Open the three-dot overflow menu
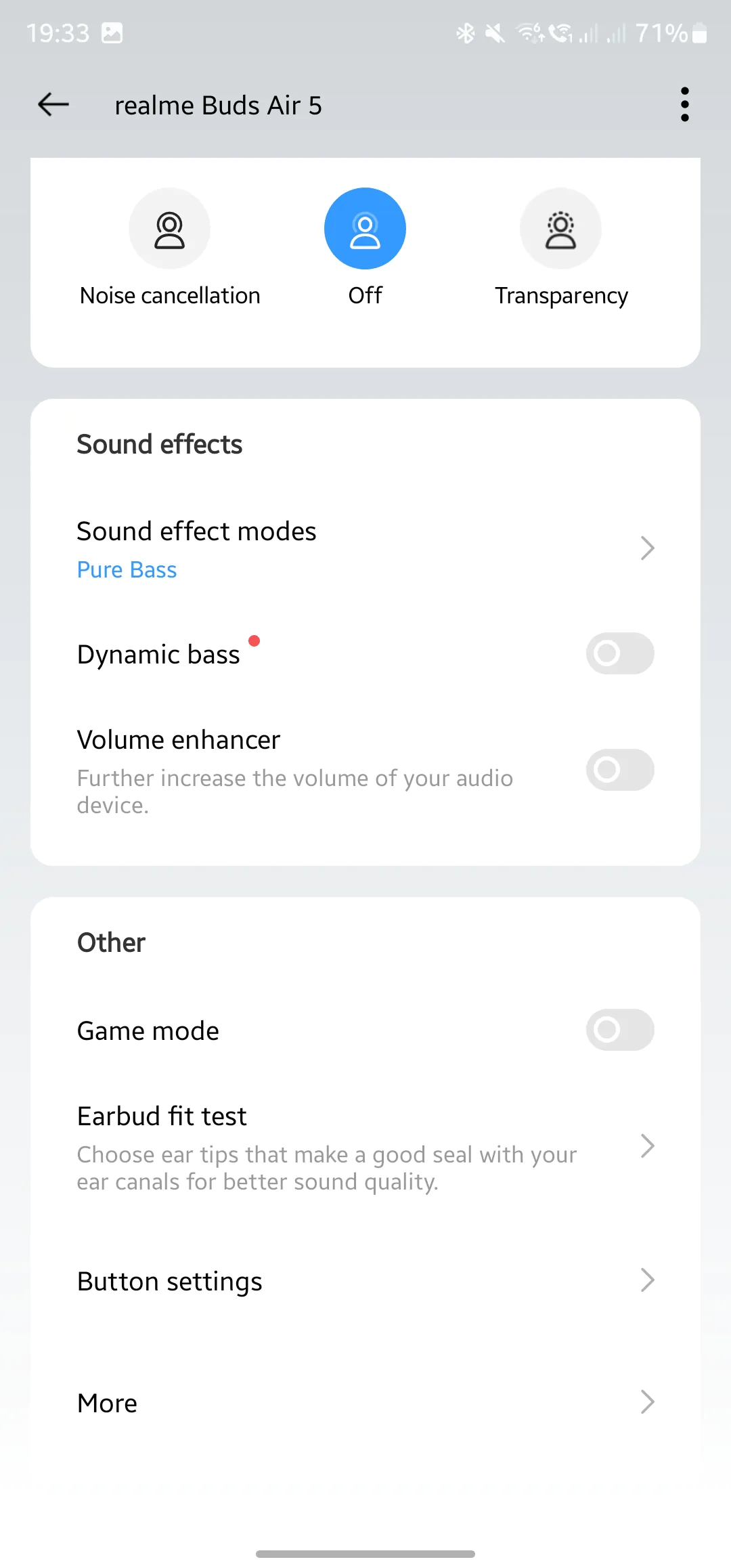The width and height of the screenshot is (731, 1568). [684, 105]
